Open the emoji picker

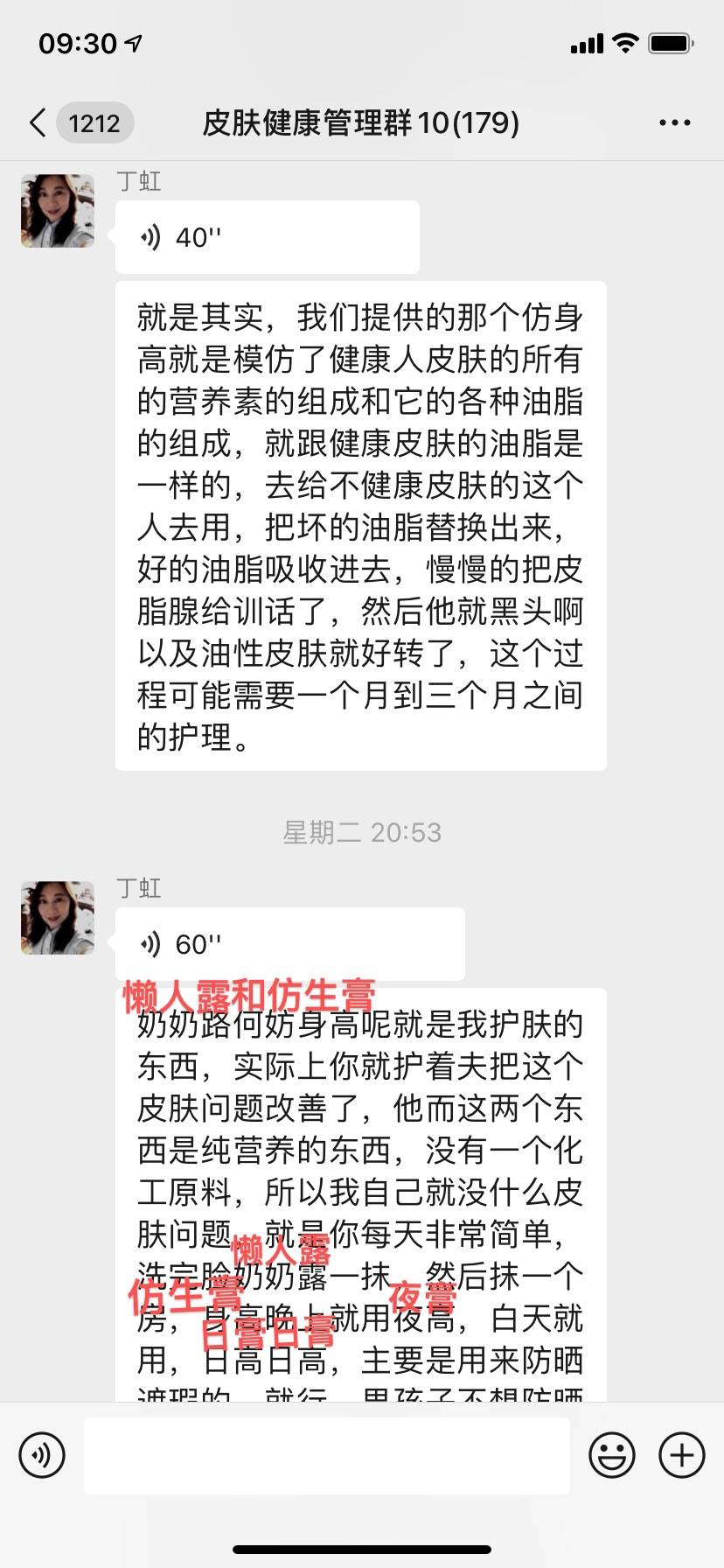(x=611, y=1455)
